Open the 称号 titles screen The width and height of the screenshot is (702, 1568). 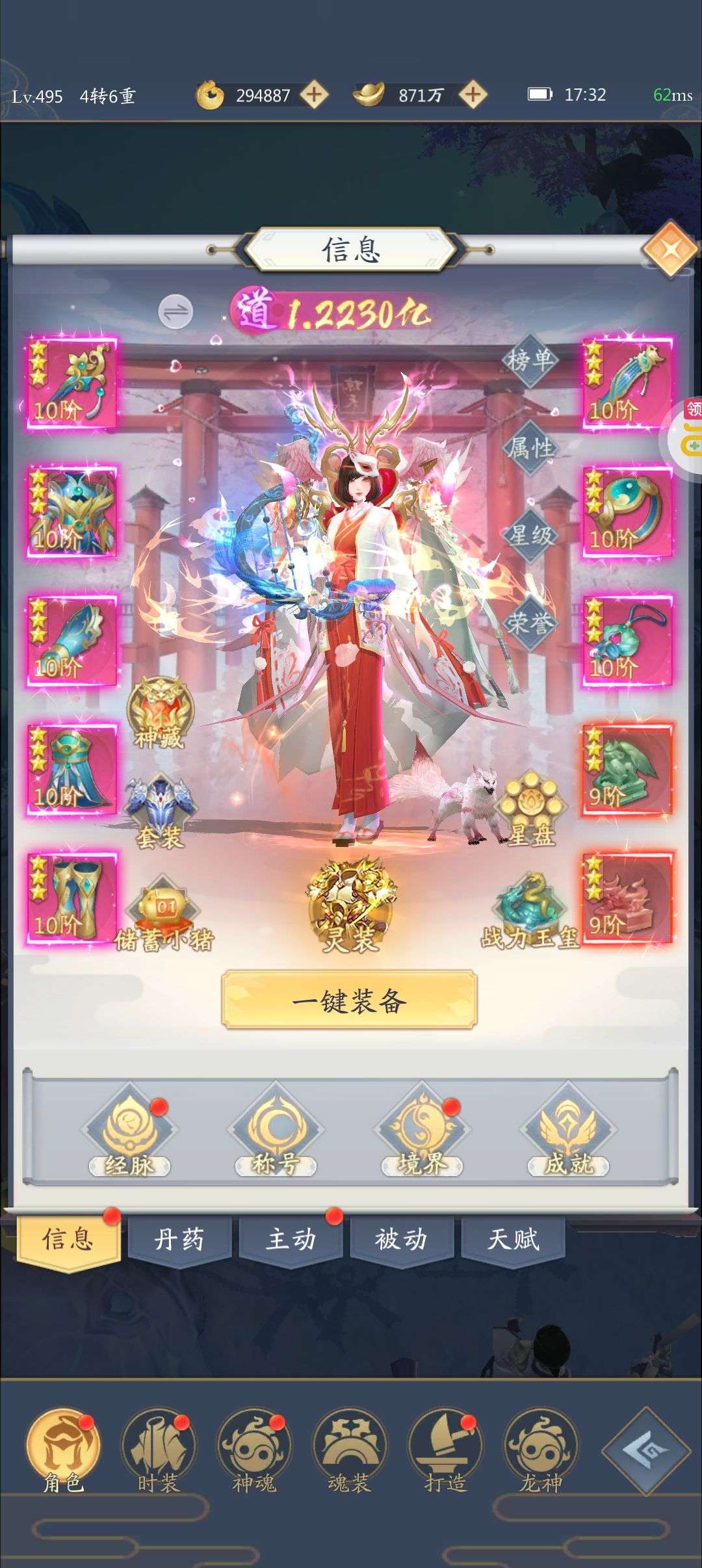(x=276, y=1132)
